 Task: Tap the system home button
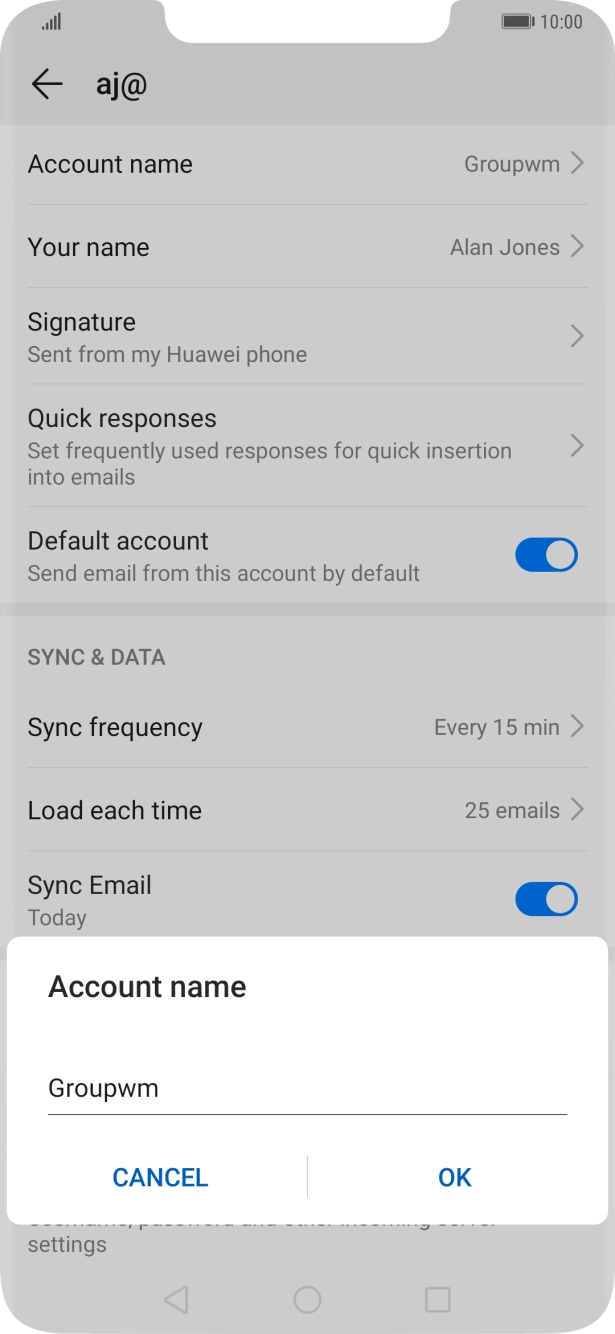tap(307, 1299)
